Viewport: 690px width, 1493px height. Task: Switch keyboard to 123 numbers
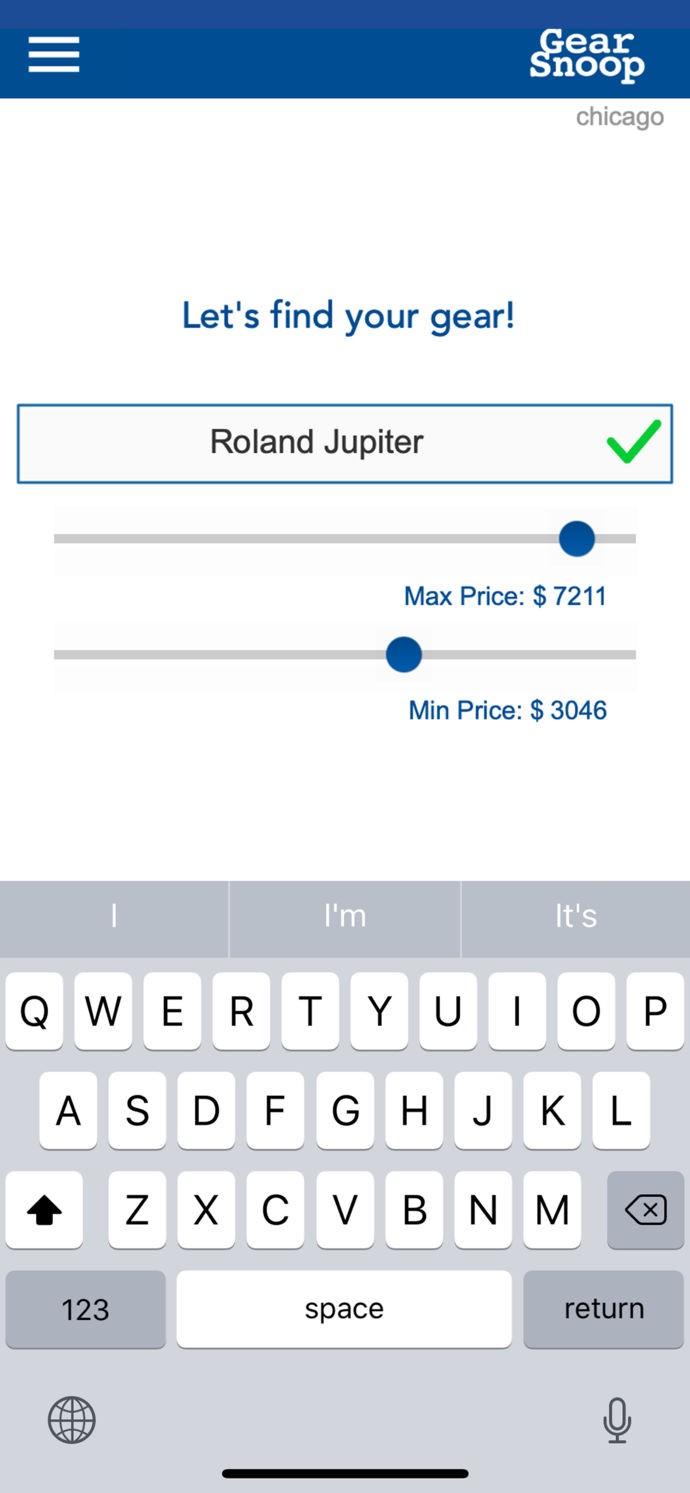tap(85, 1309)
